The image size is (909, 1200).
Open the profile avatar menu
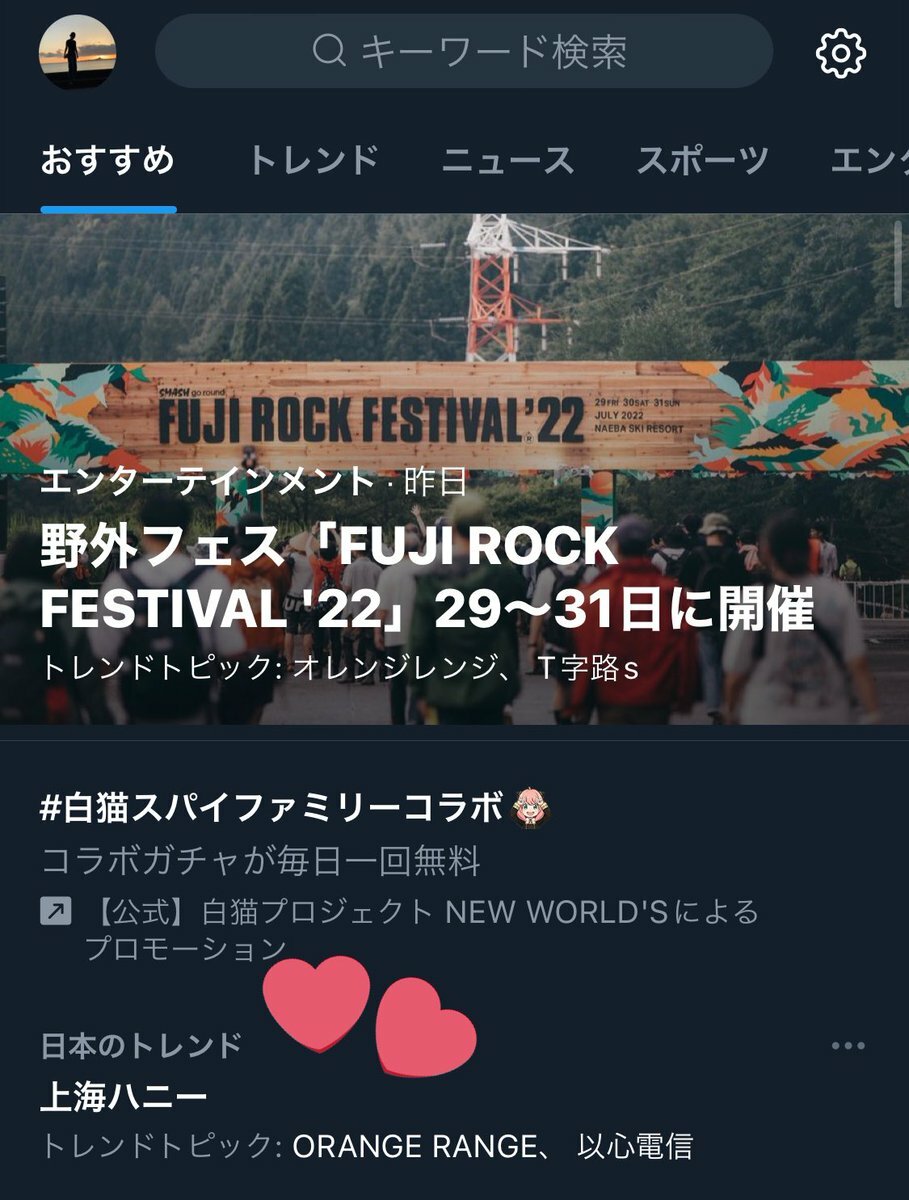[77, 52]
